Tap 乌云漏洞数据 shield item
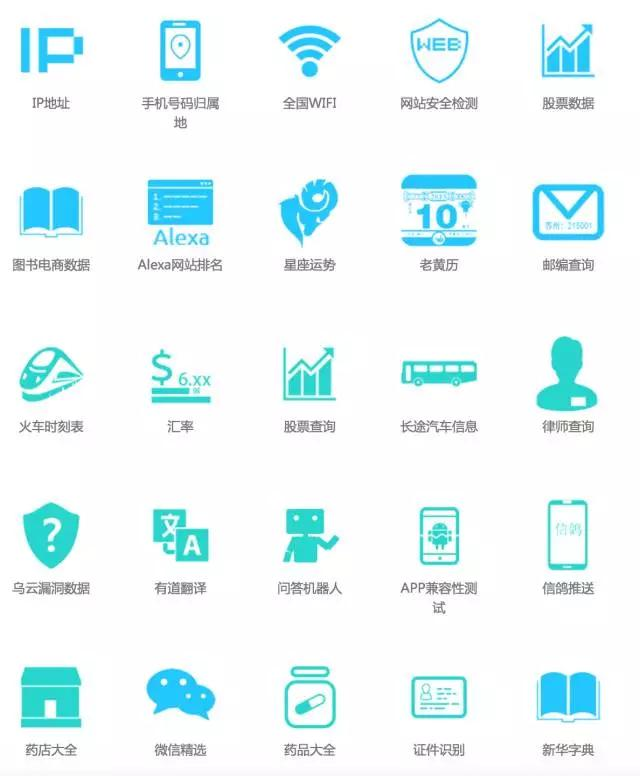The image size is (640, 776). click(51, 536)
